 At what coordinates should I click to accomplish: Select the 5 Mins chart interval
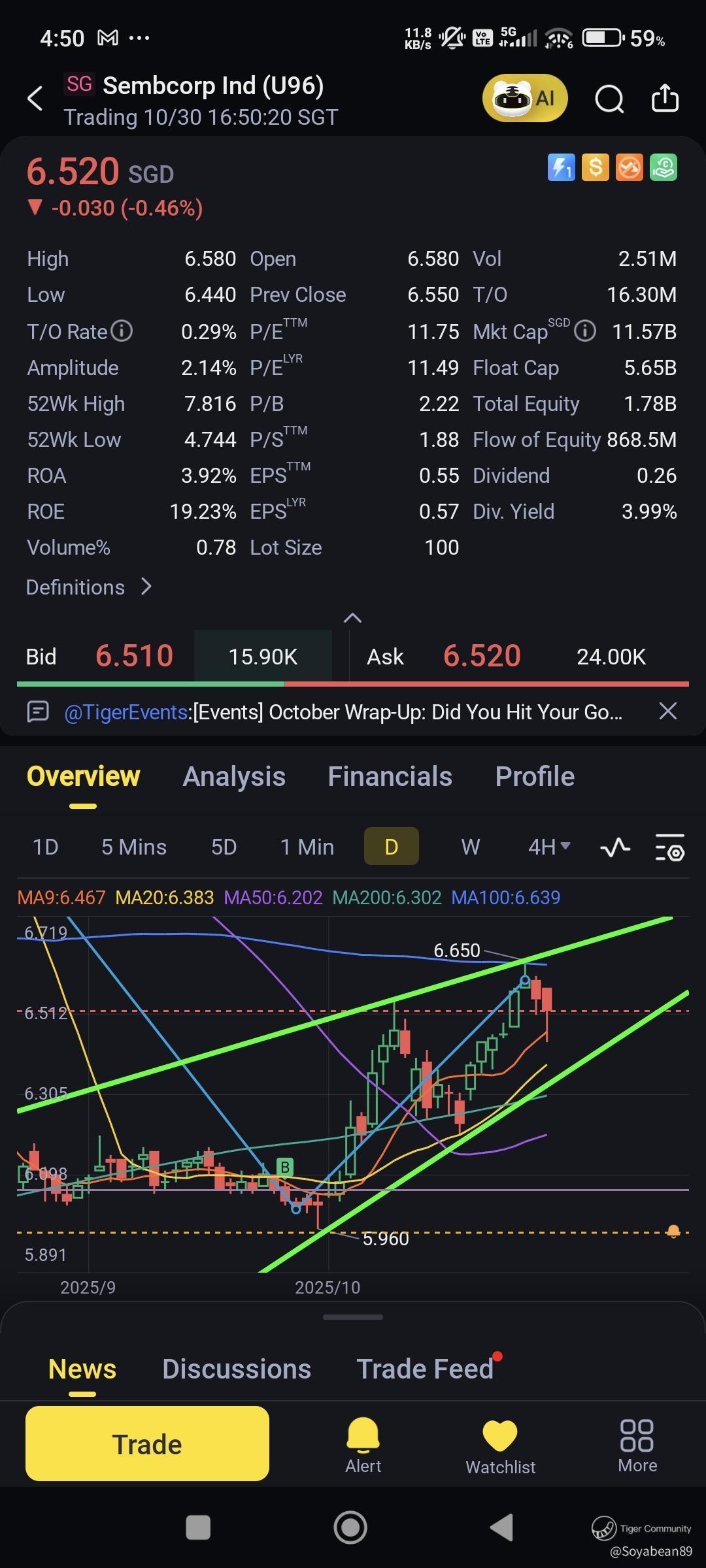[134, 847]
